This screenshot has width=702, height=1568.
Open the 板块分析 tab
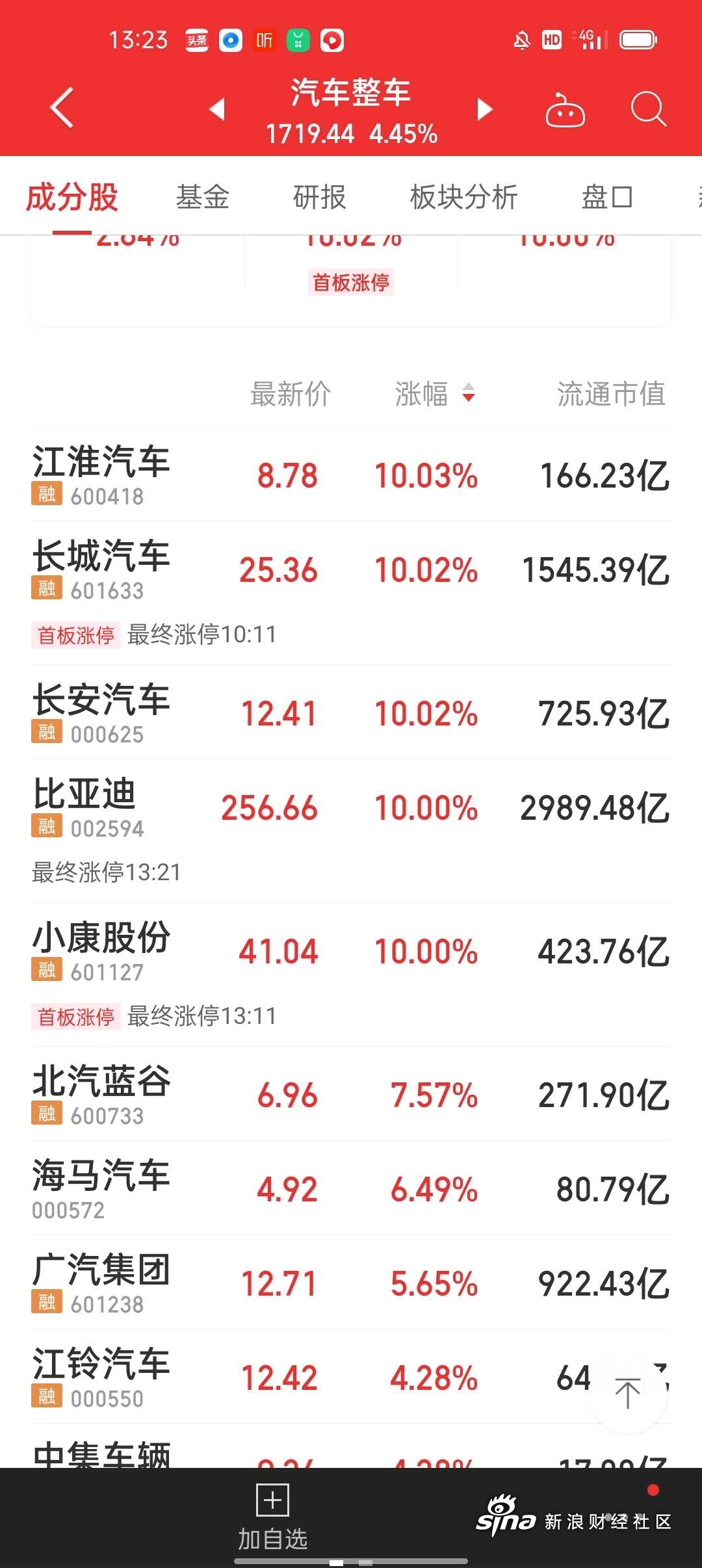(x=464, y=197)
